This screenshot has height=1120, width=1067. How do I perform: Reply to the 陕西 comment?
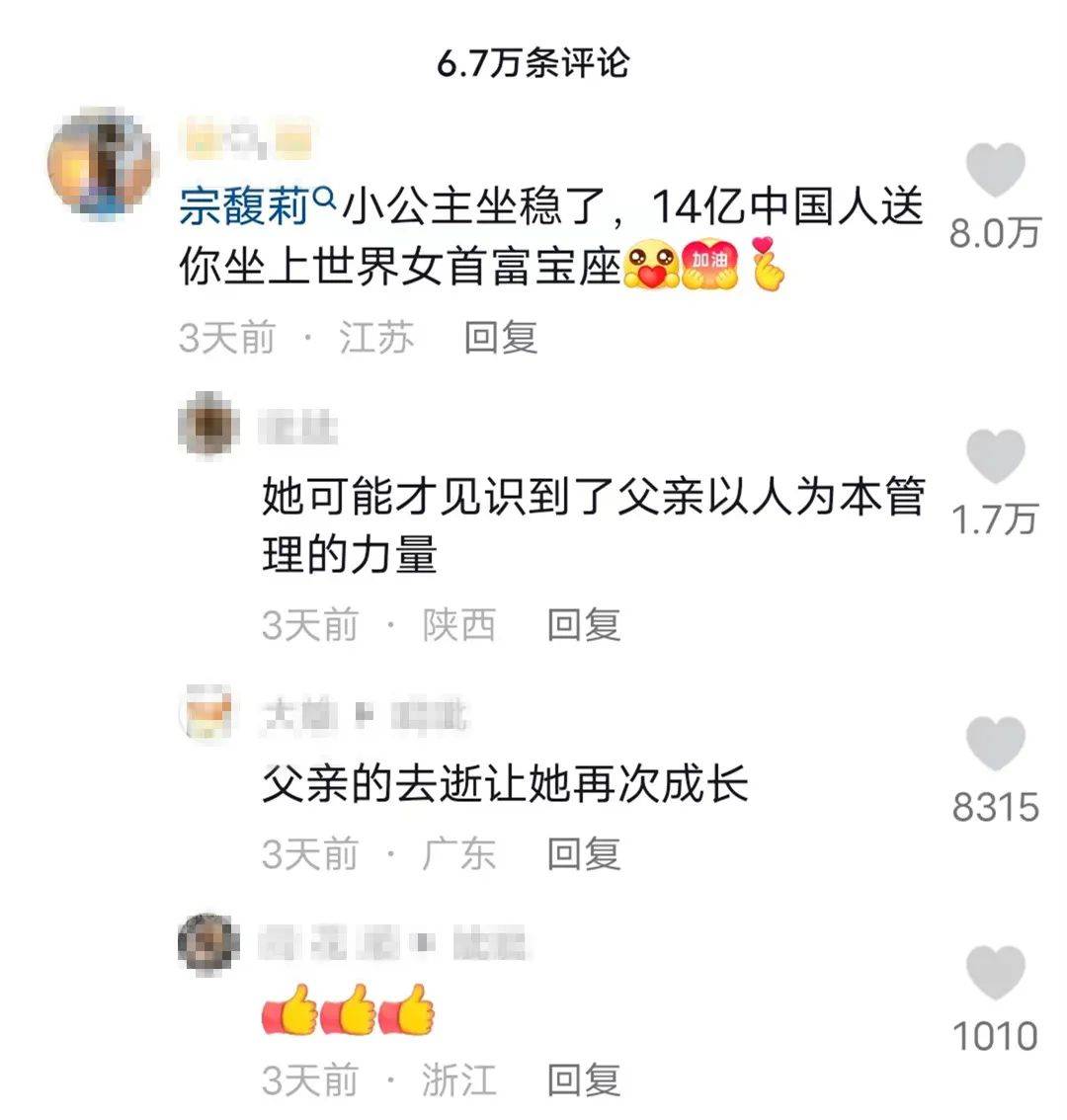tap(584, 624)
